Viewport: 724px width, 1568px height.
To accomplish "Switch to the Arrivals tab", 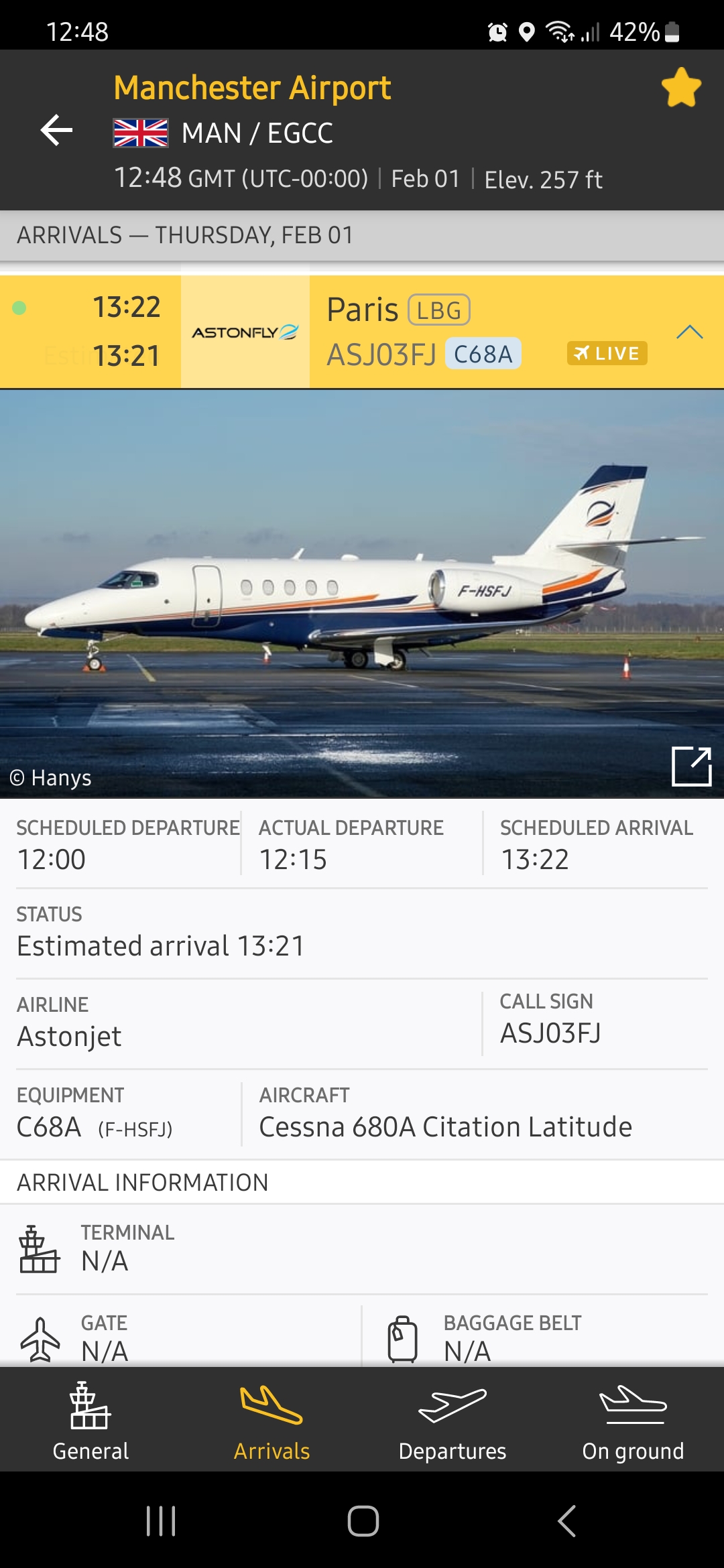I will [x=271, y=1421].
